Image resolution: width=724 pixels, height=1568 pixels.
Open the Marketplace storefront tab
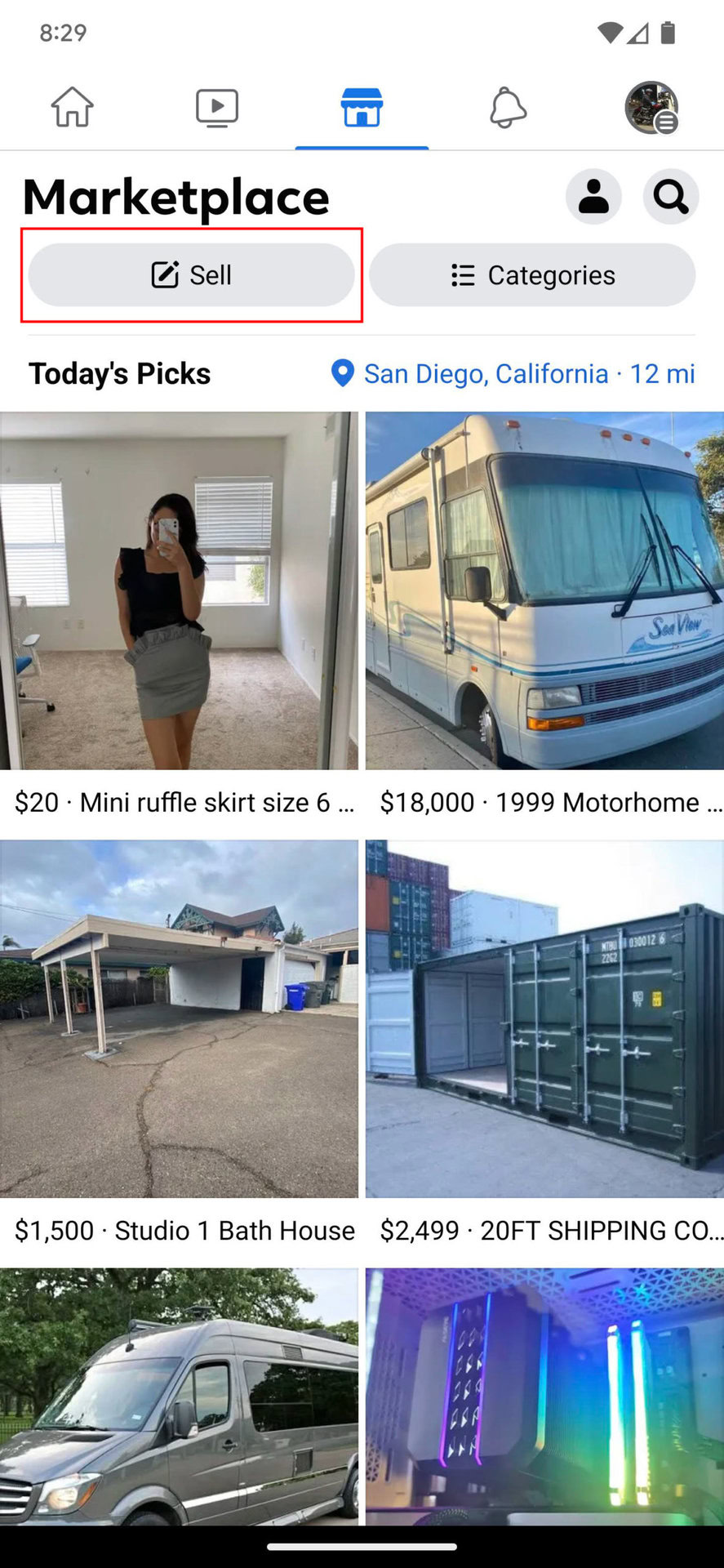[x=362, y=107]
